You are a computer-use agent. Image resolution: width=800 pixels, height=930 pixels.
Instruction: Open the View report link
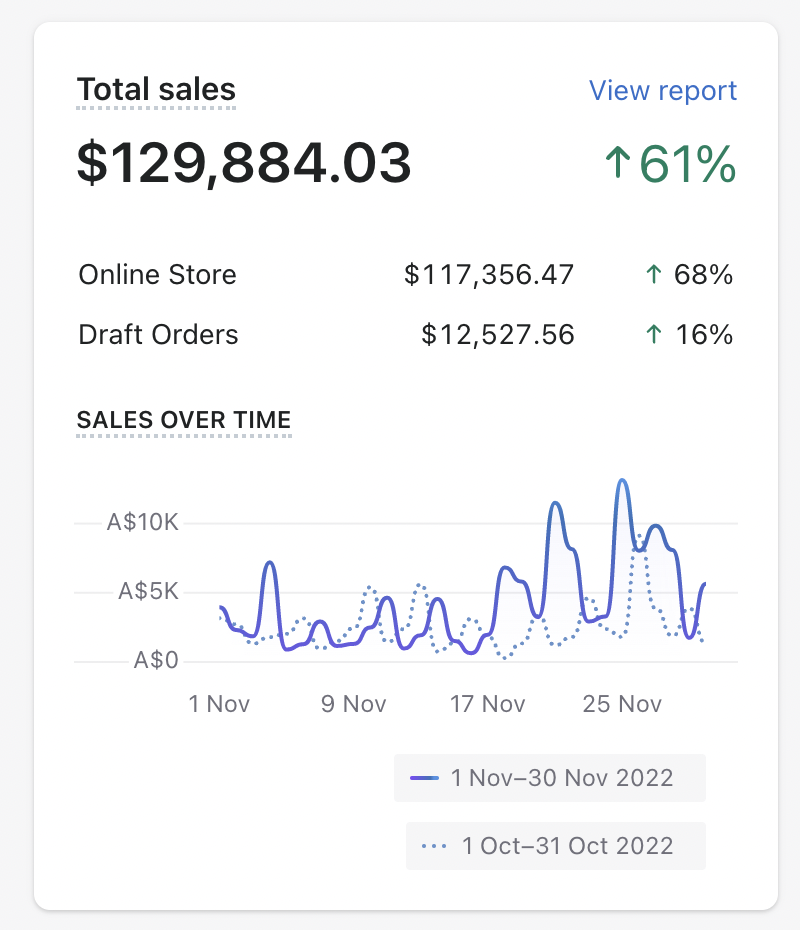(662, 91)
